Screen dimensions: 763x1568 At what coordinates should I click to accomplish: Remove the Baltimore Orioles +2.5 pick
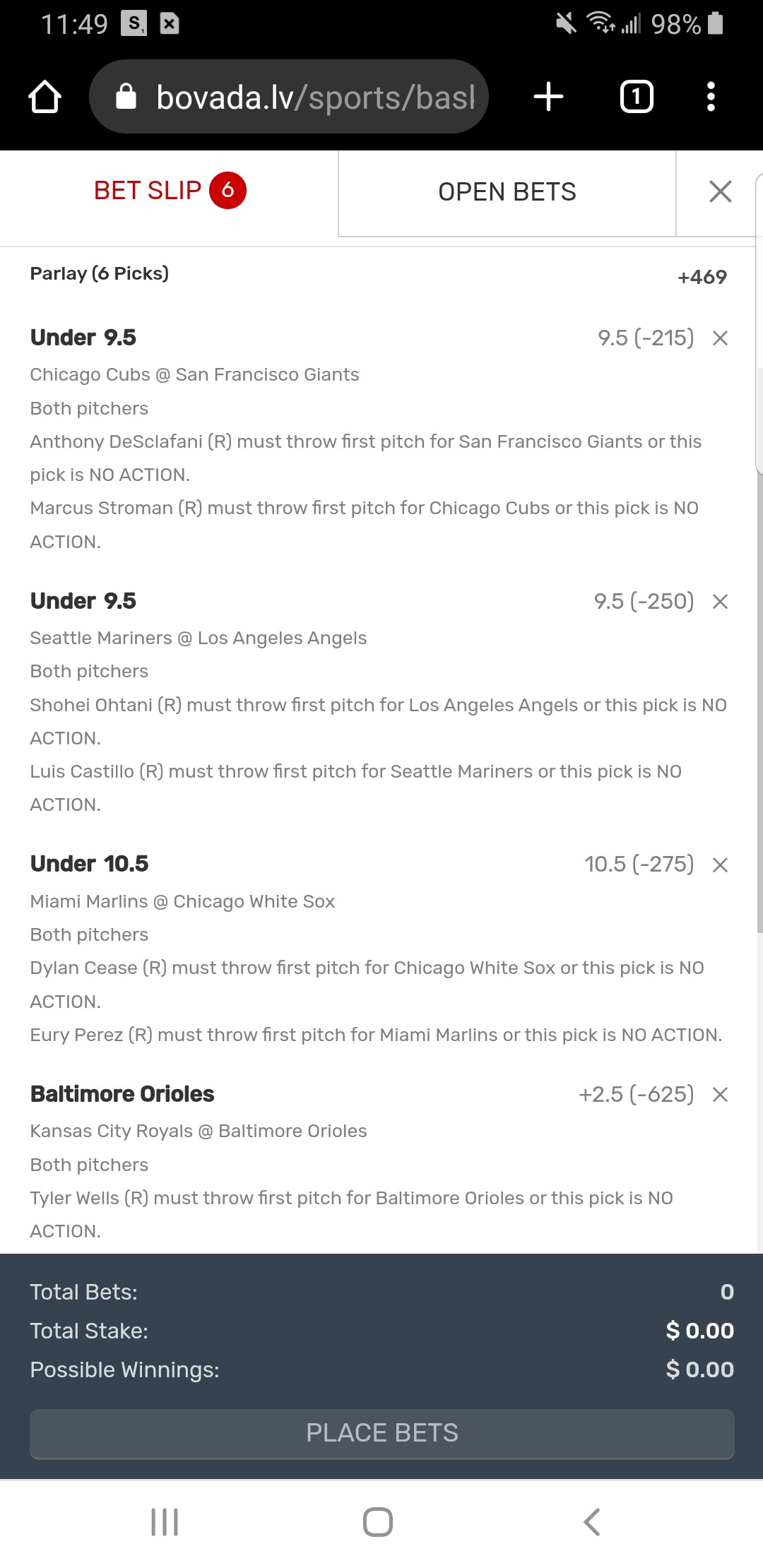coord(720,1095)
